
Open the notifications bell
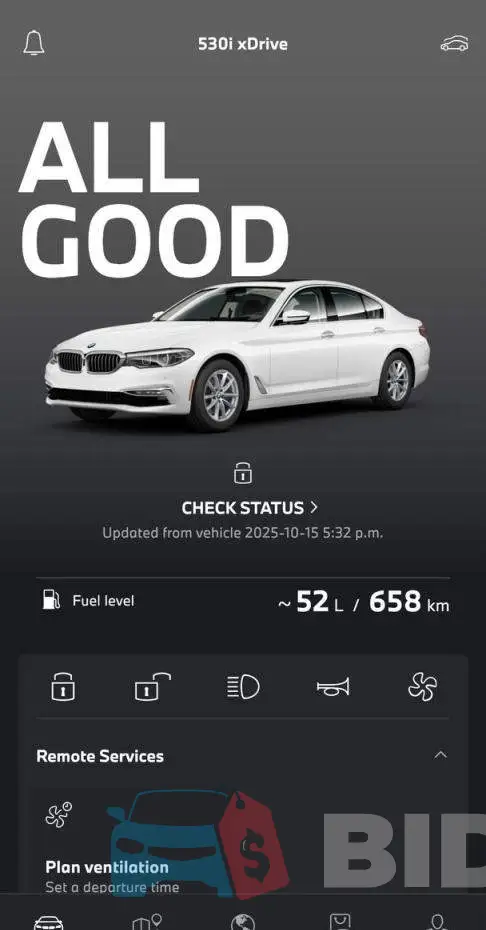(34, 43)
